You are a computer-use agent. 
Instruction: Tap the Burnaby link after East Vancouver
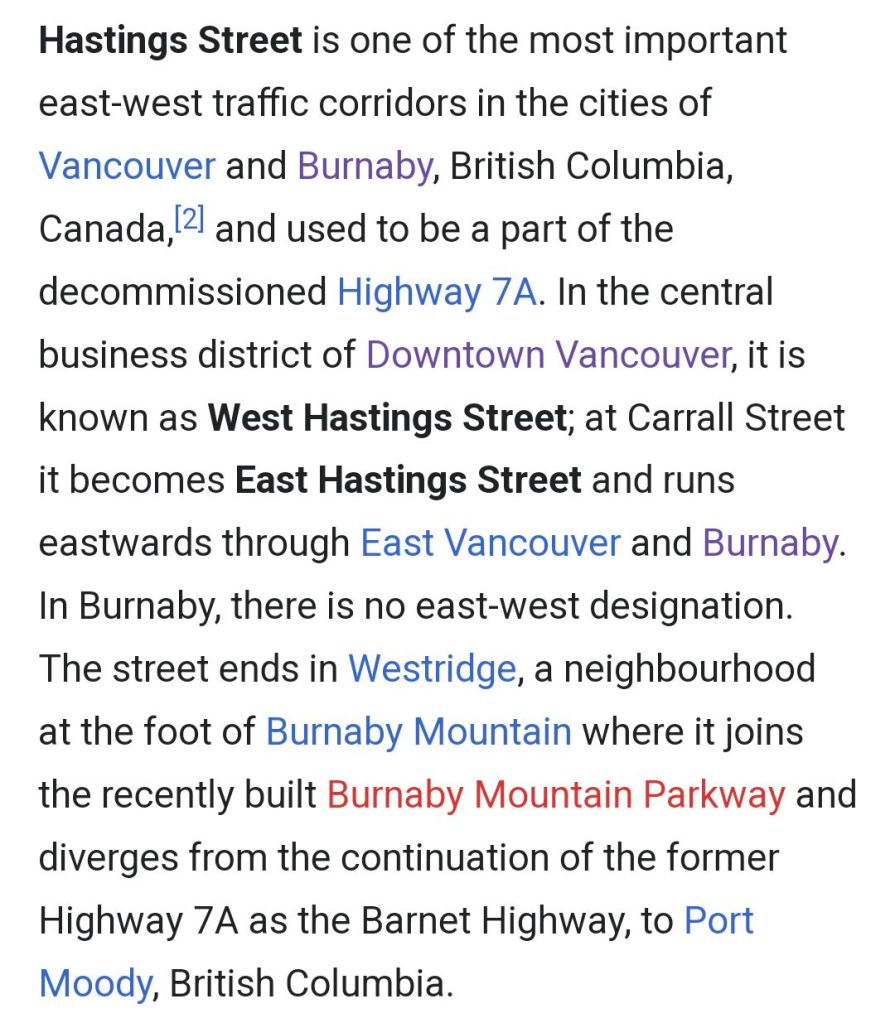coord(770,543)
